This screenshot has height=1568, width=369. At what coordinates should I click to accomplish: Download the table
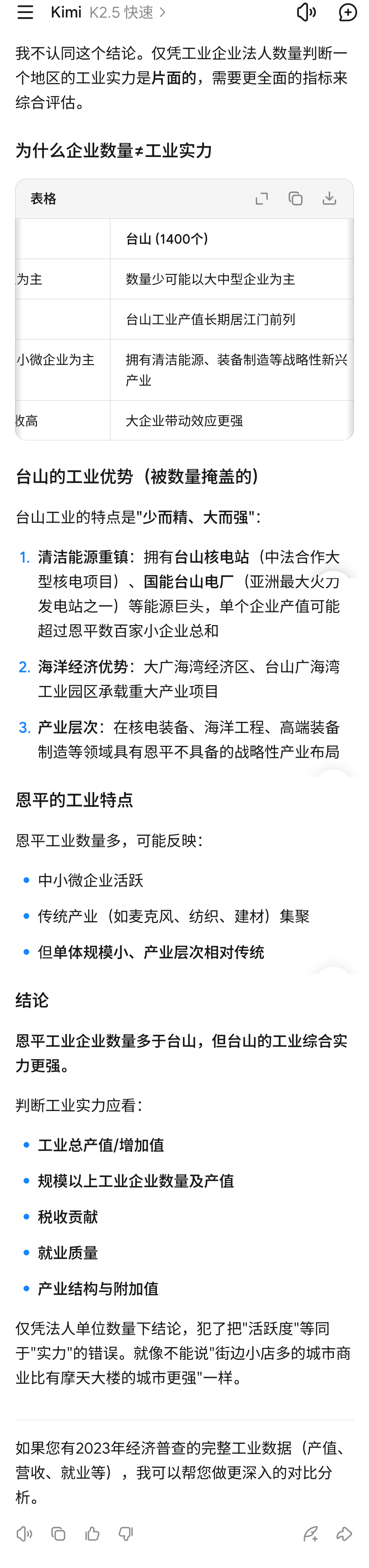coord(329,199)
